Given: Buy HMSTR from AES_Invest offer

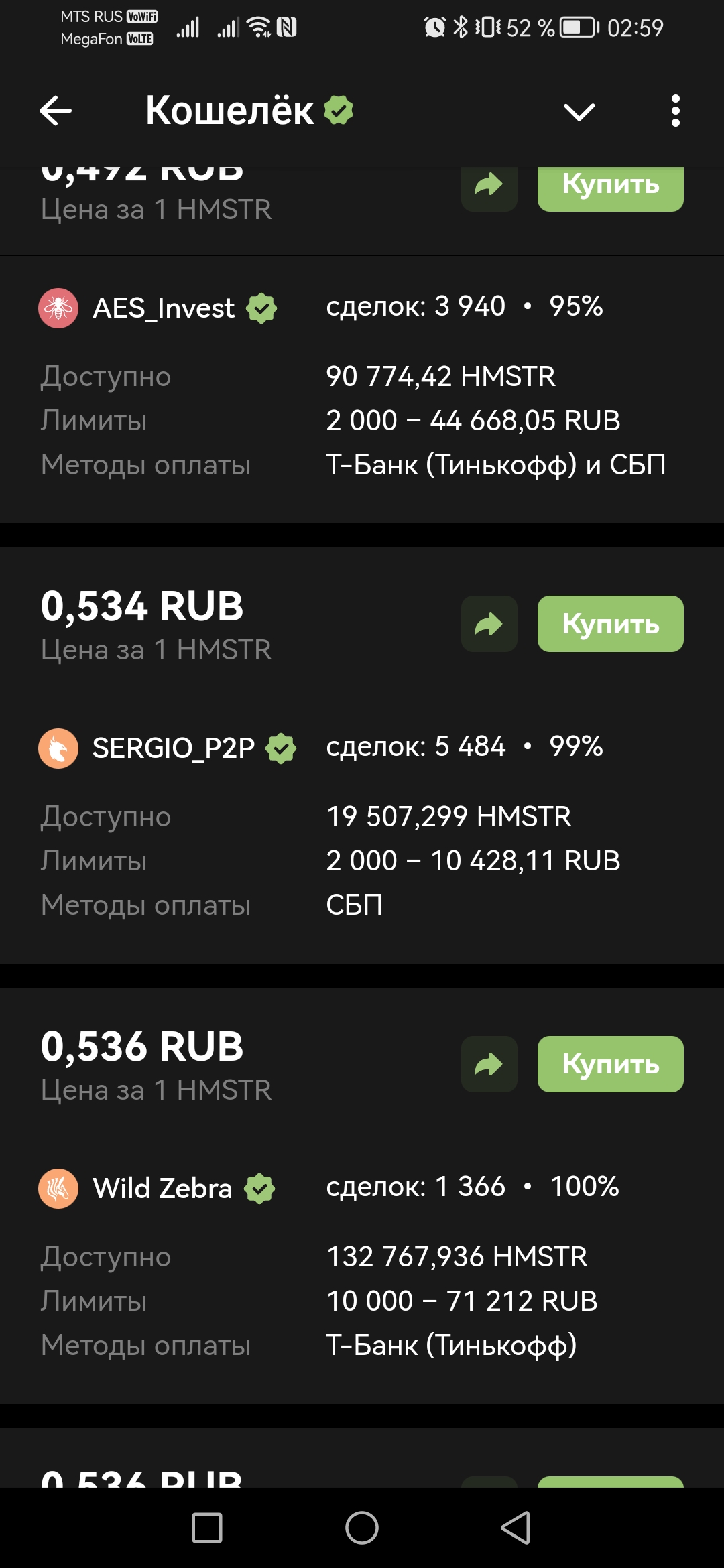Looking at the screenshot, I should coord(610,188).
